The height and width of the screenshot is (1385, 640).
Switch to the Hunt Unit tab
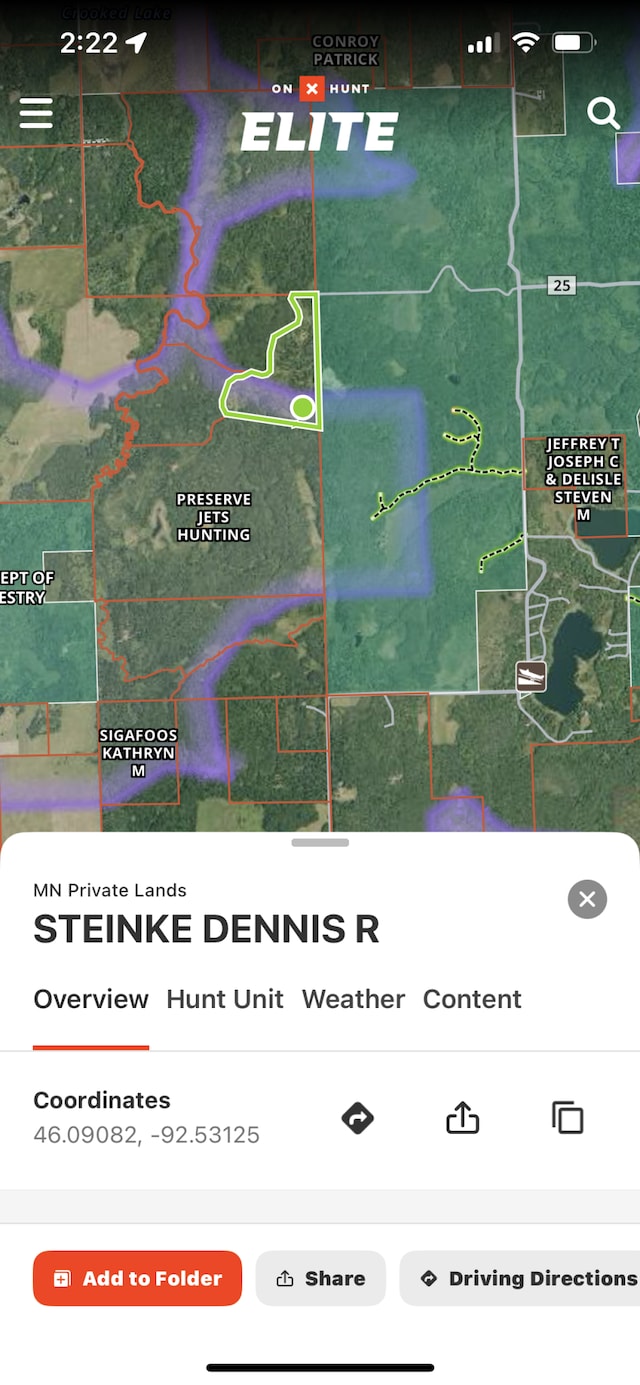[x=225, y=999]
